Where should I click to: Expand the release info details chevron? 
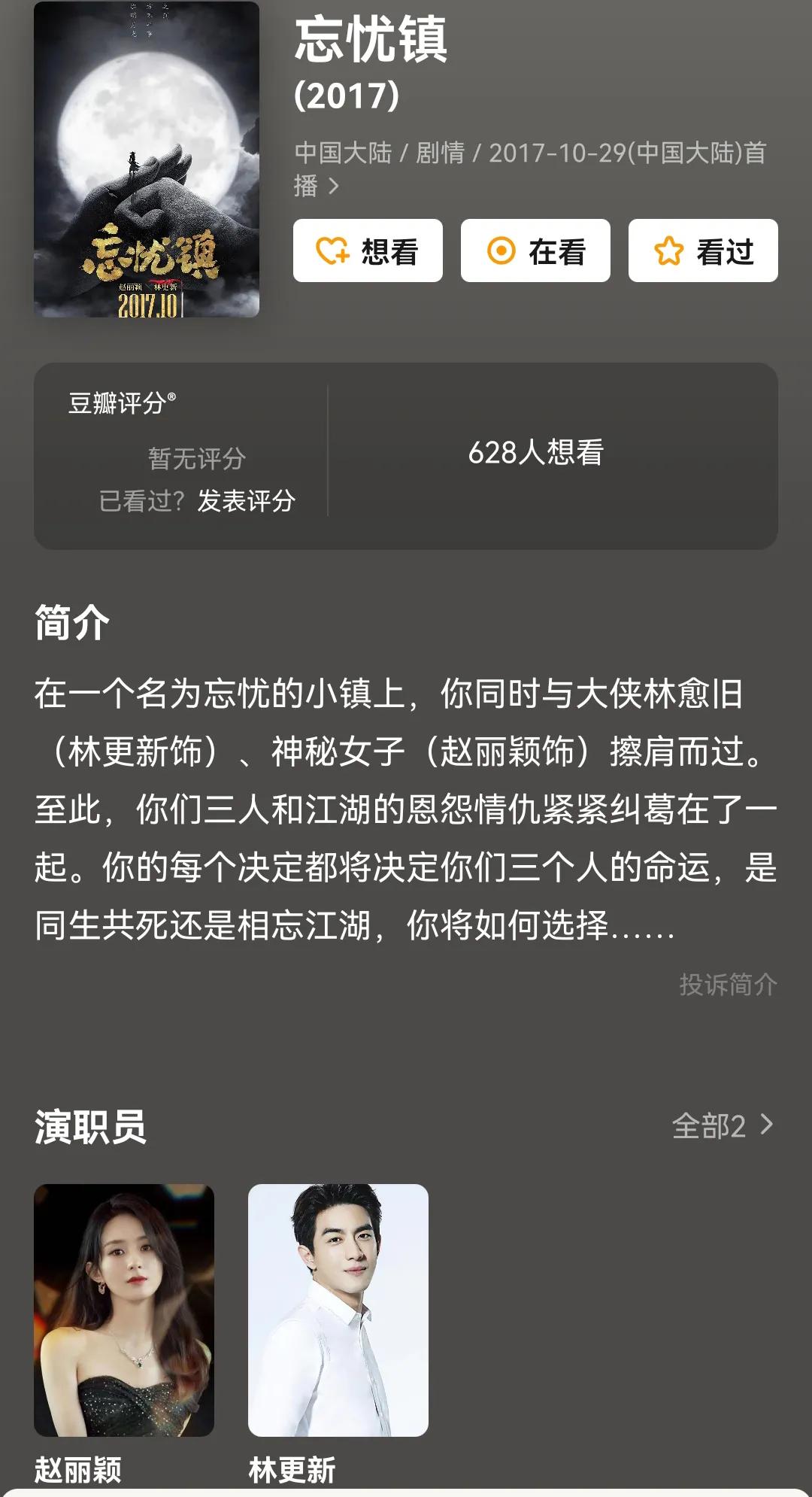coord(334,186)
